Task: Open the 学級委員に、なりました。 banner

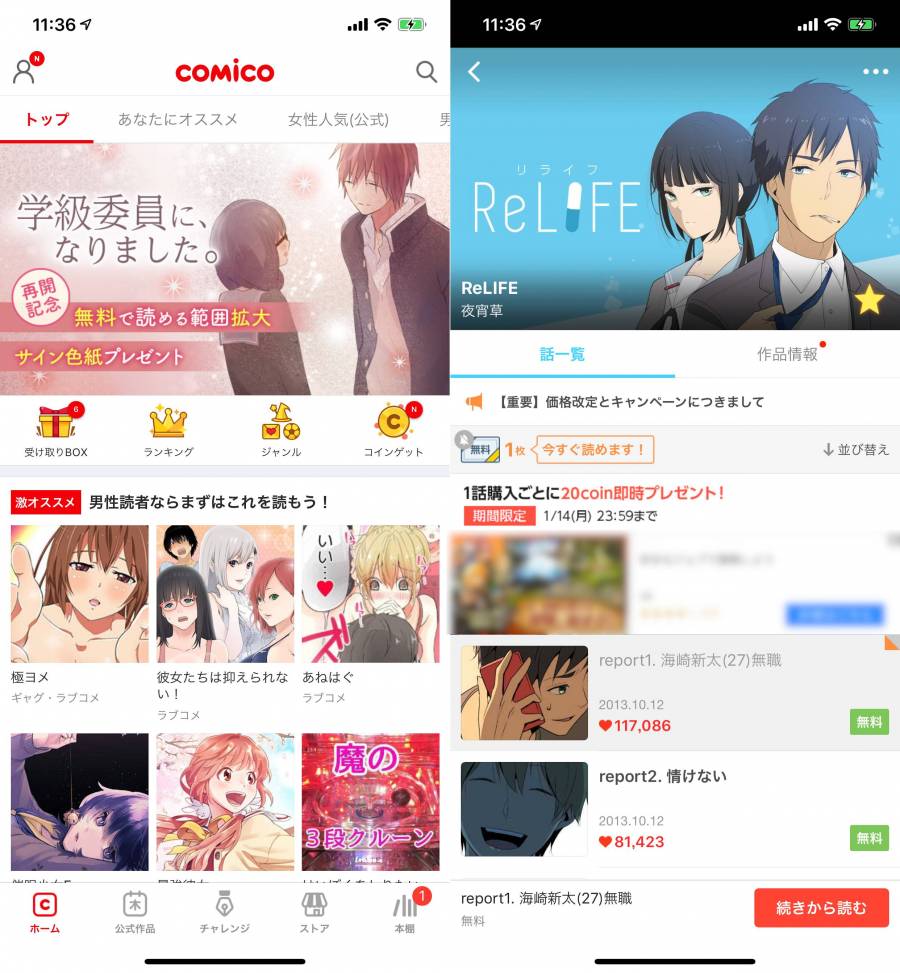Action: click(x=225, y=268)
